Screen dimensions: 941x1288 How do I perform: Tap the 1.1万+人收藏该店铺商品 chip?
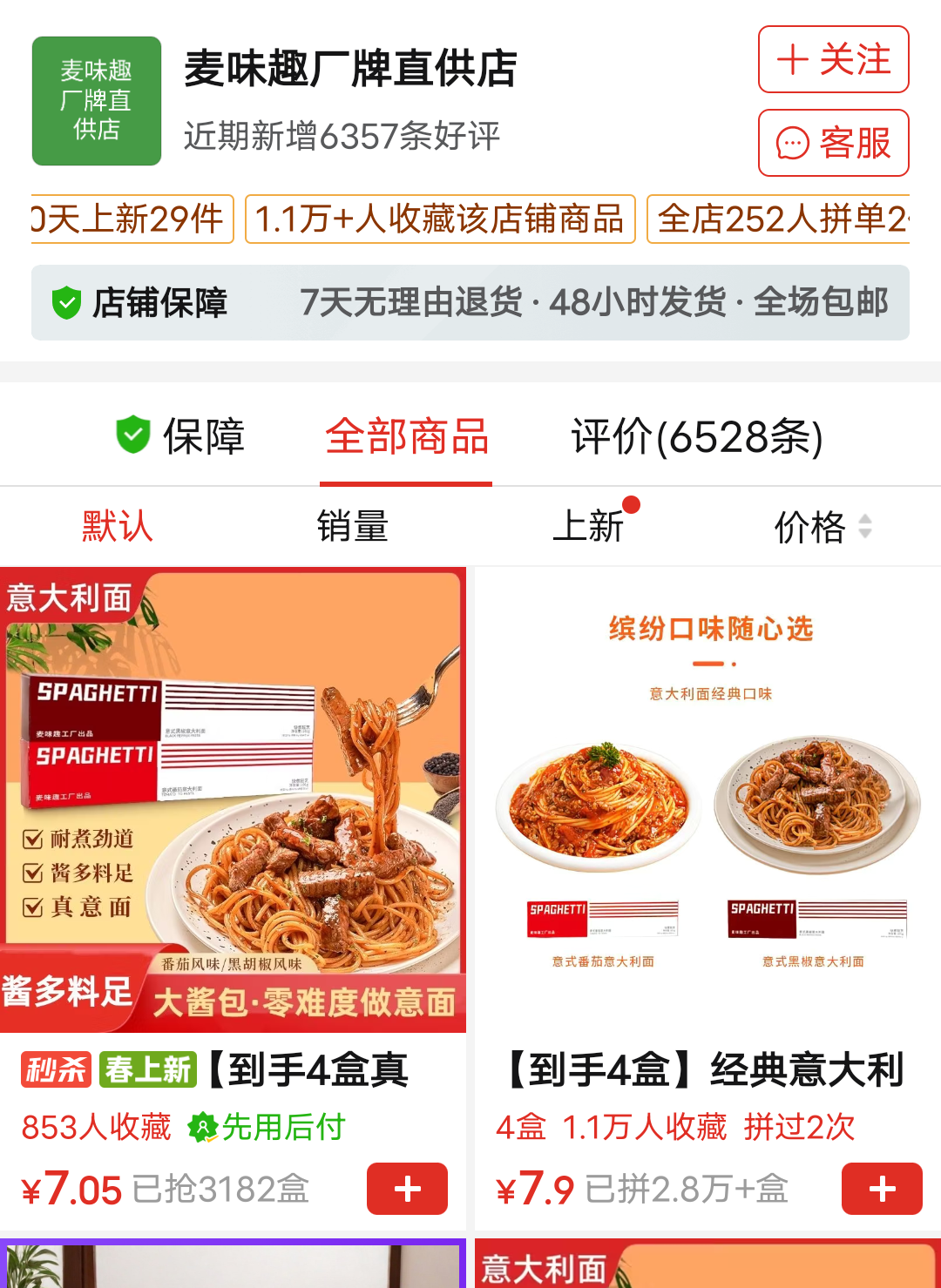point(440,219)
